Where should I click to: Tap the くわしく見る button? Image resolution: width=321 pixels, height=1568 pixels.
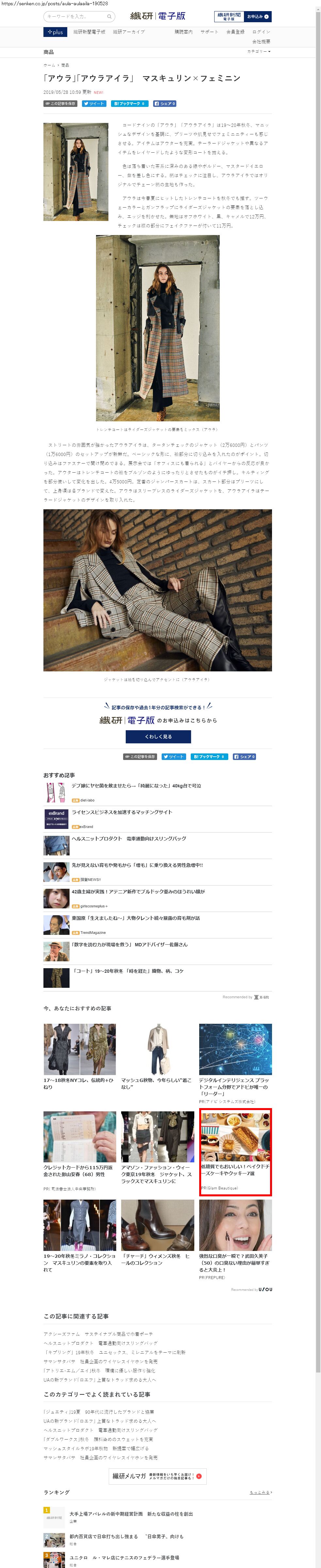pos(158,736)
